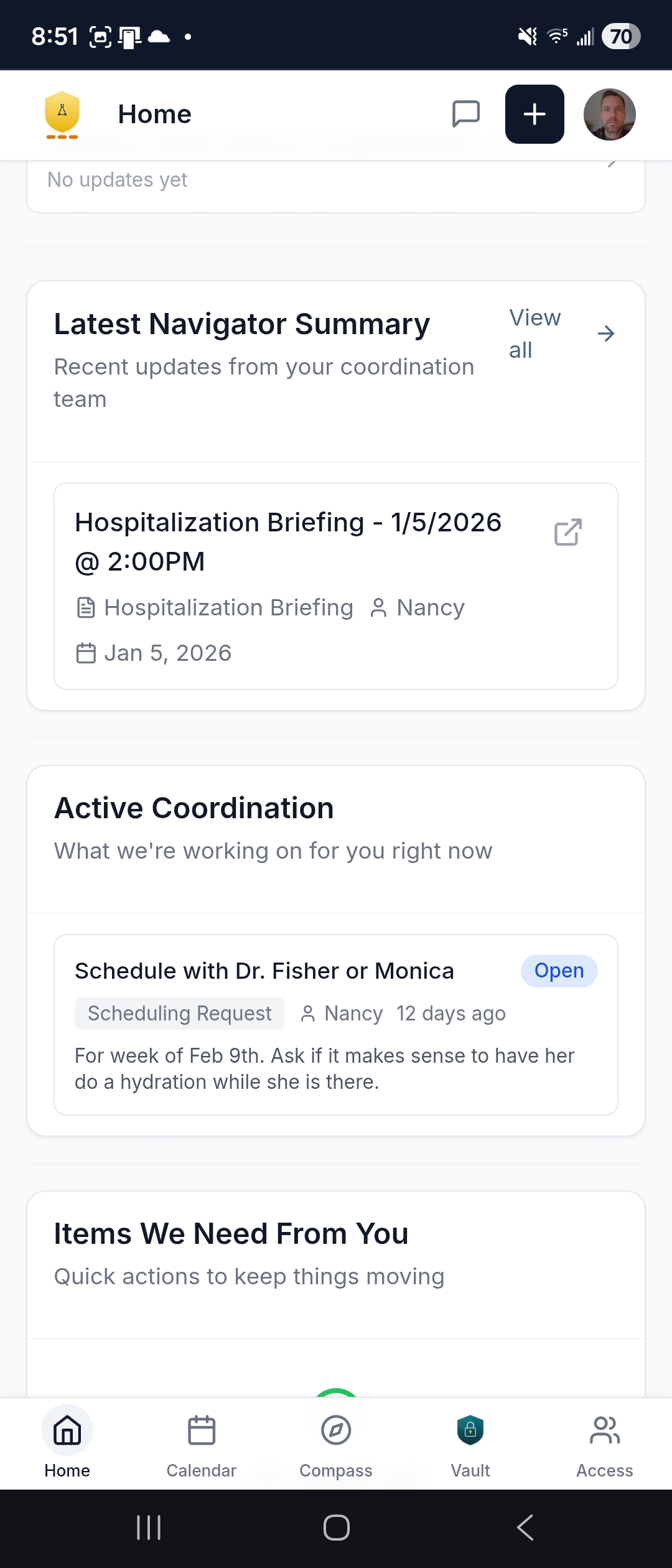This screenshot has height=1568, width=672.
Task: Open the Hospitalization Briefing external link icon
Action: tap(568, 532)
